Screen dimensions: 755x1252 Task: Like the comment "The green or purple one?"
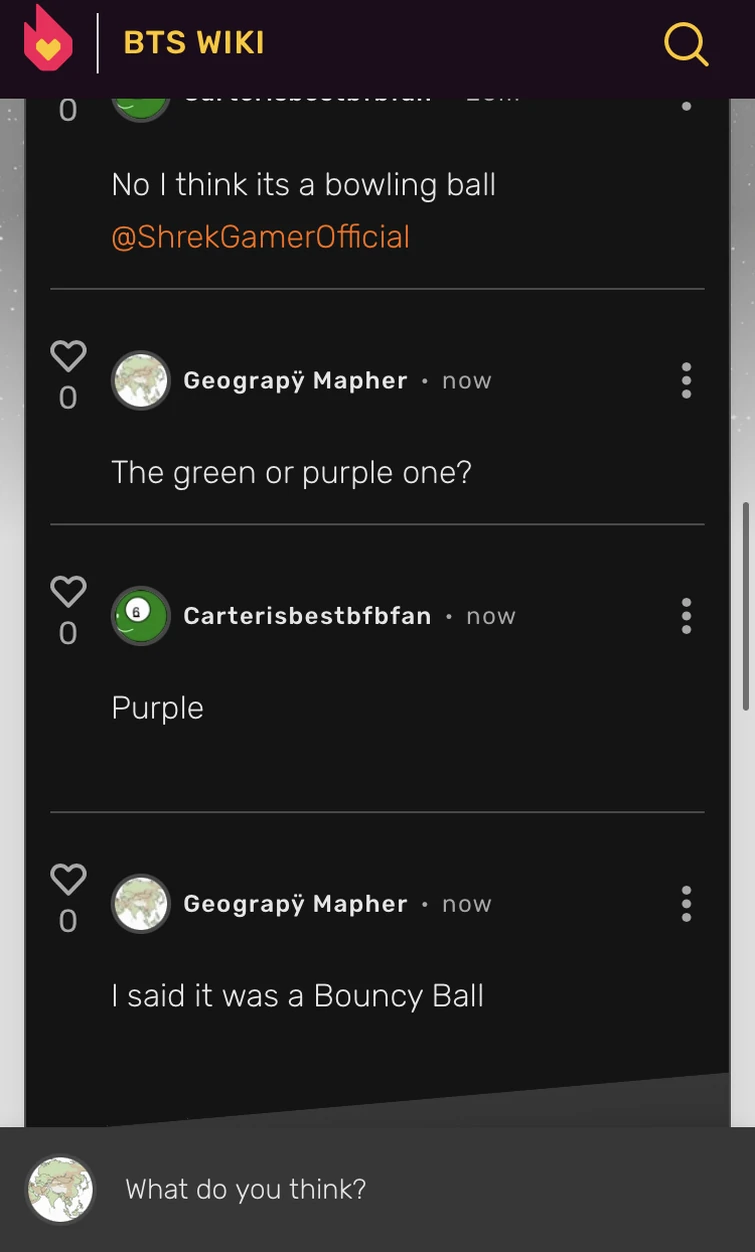tap(68, 356)
